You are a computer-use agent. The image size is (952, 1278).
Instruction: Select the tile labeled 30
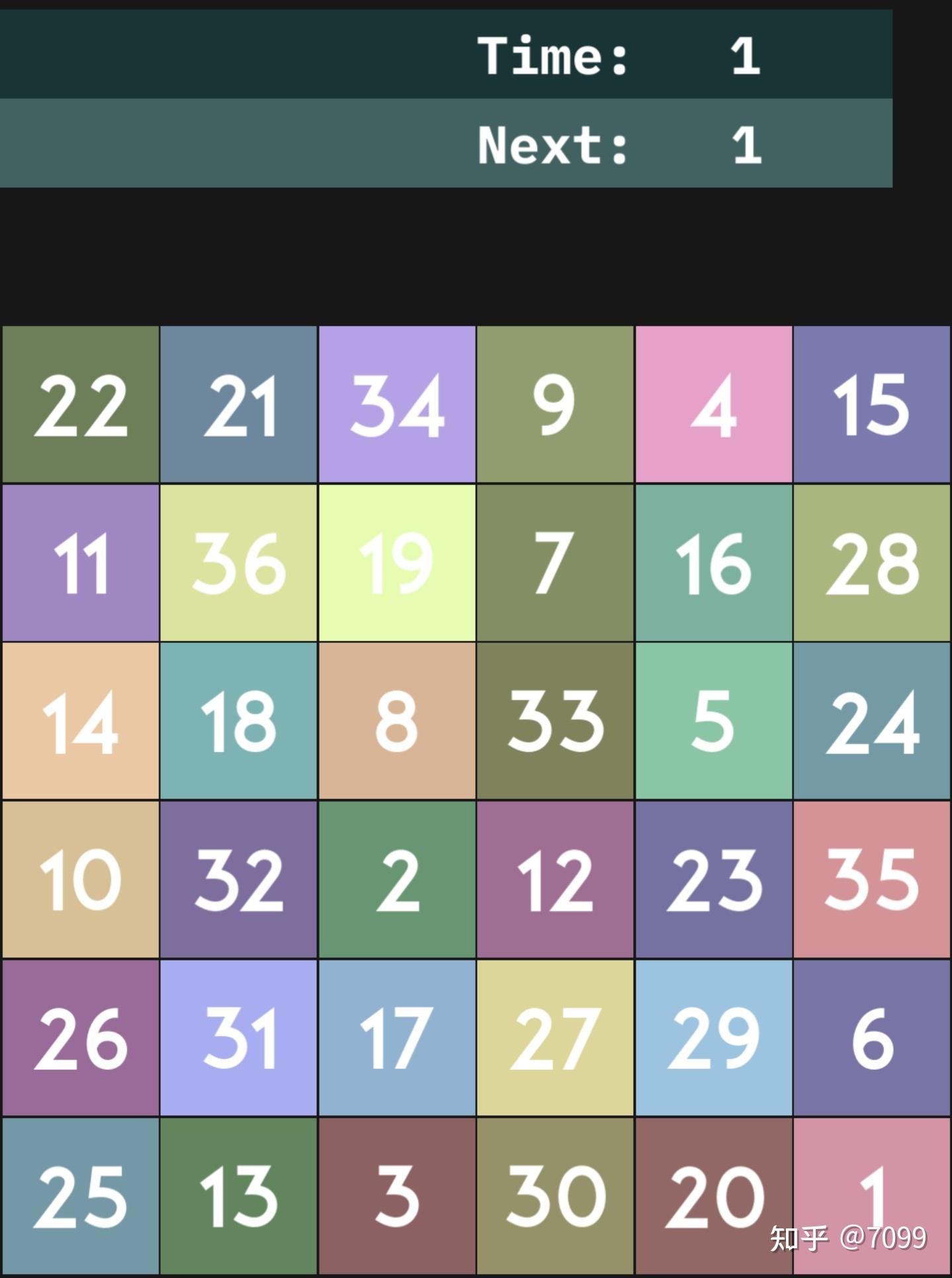(555, 1195)
